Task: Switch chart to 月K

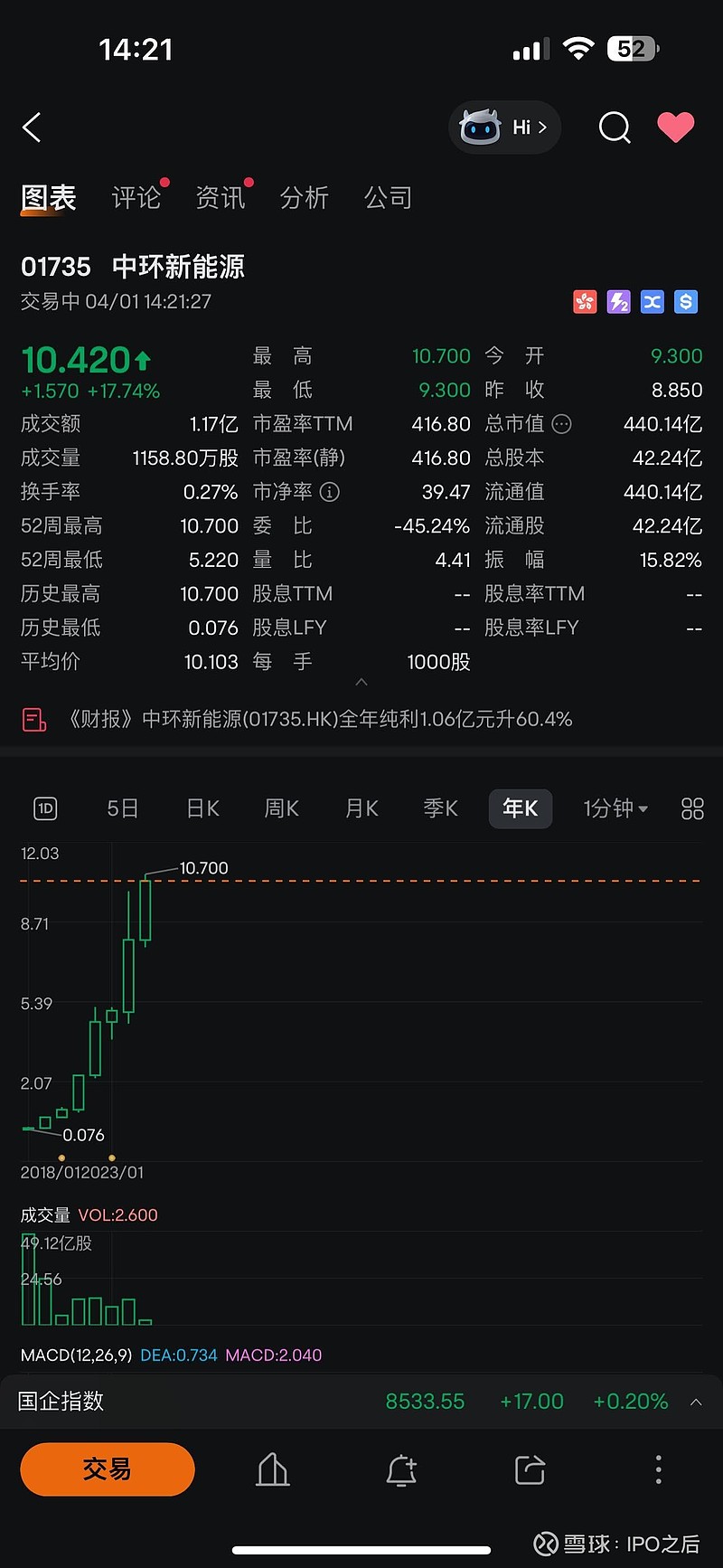Action: (361, 808)
